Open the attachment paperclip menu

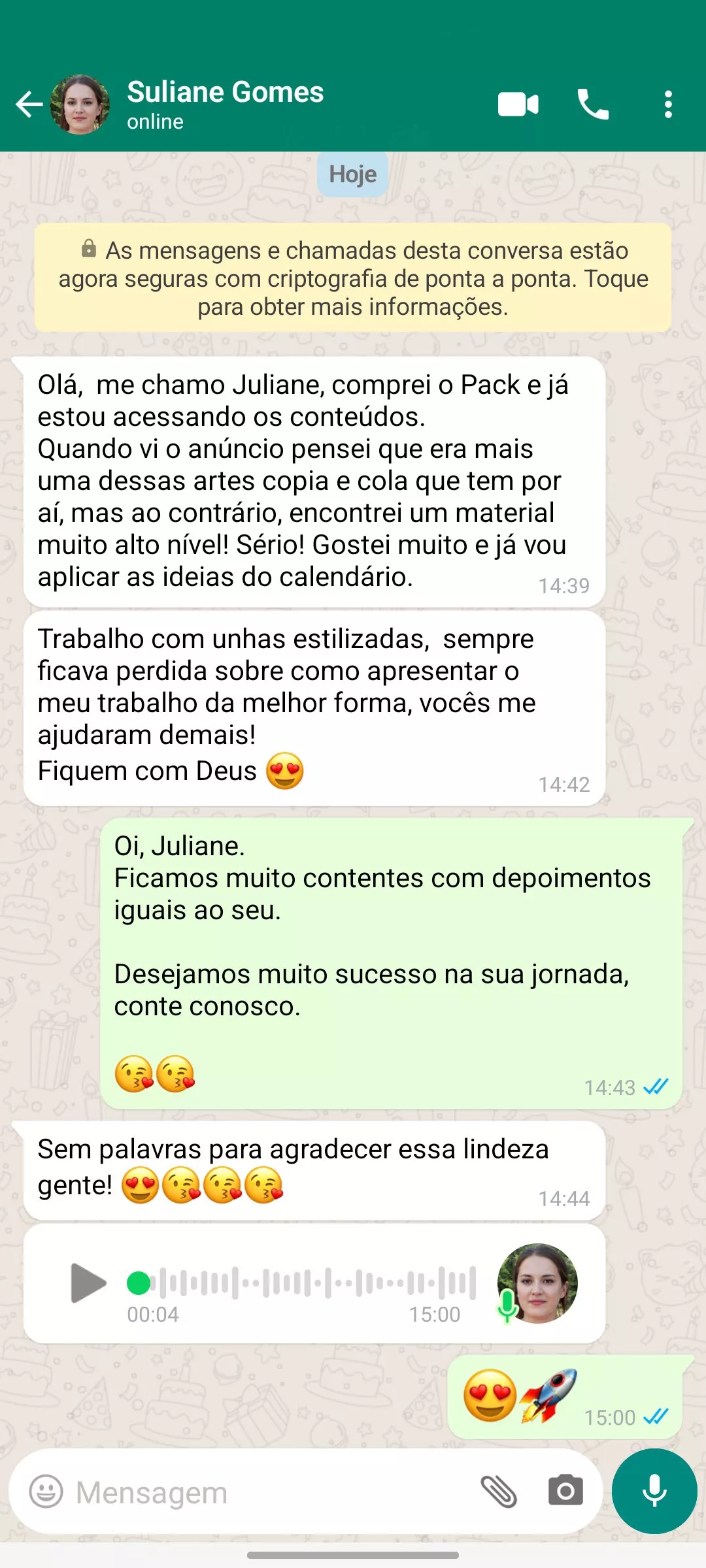[x=499, y=1492]
